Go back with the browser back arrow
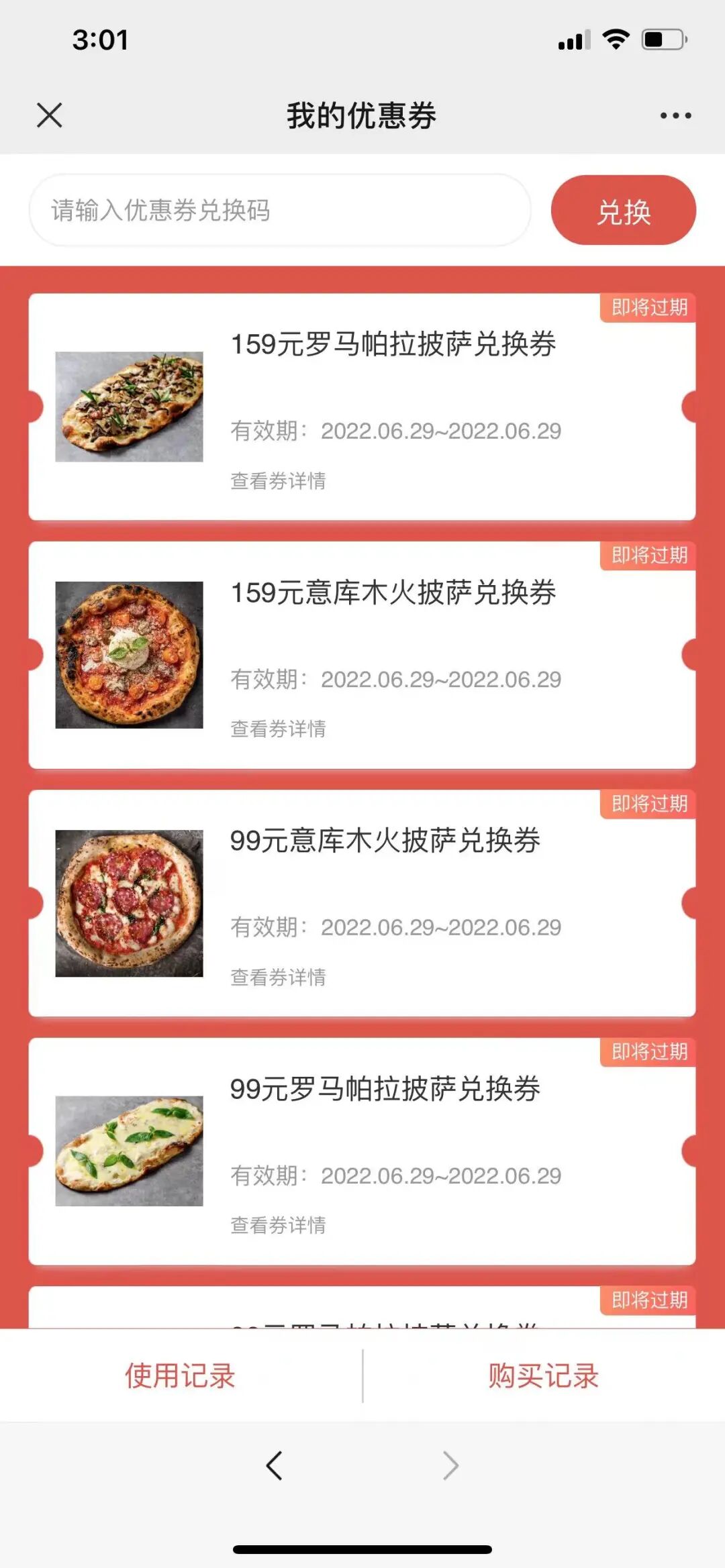The image size is (725, 1568). [274, 1465]
